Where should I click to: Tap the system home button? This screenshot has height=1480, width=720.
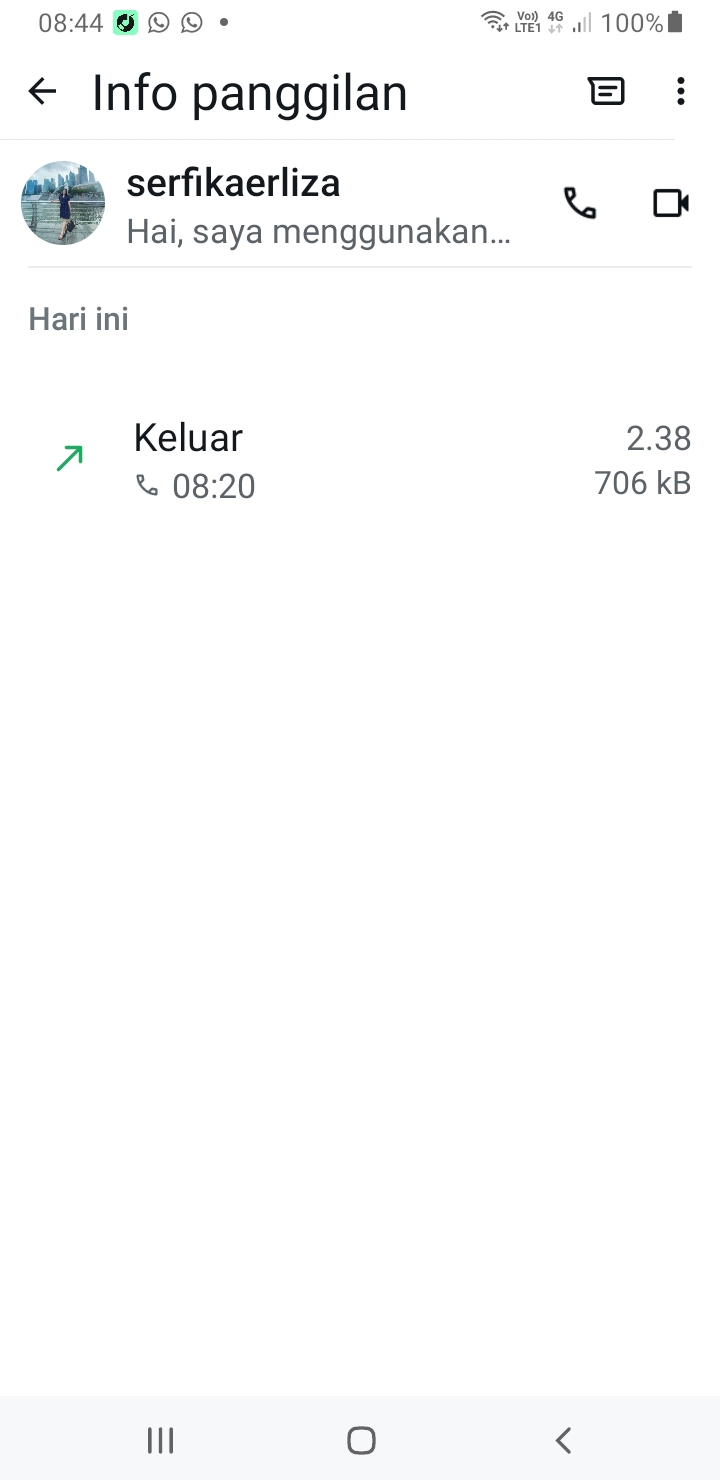(x=360, y=1440)
